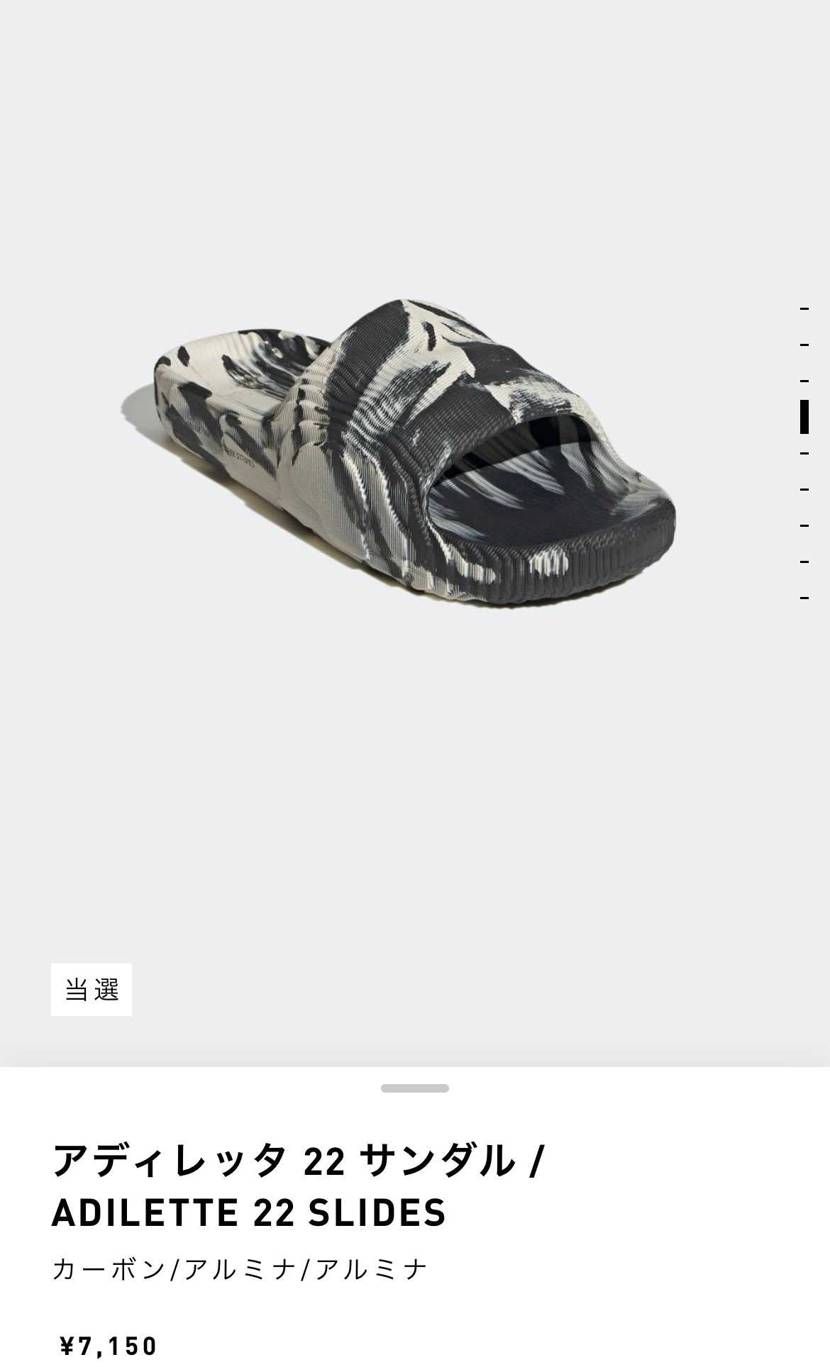Image resolution: width=830 pixels, height=1367 pixels.
Task: Click the アディレッタ 22 サンダル Japanese title
Action: click(298, 1161)
